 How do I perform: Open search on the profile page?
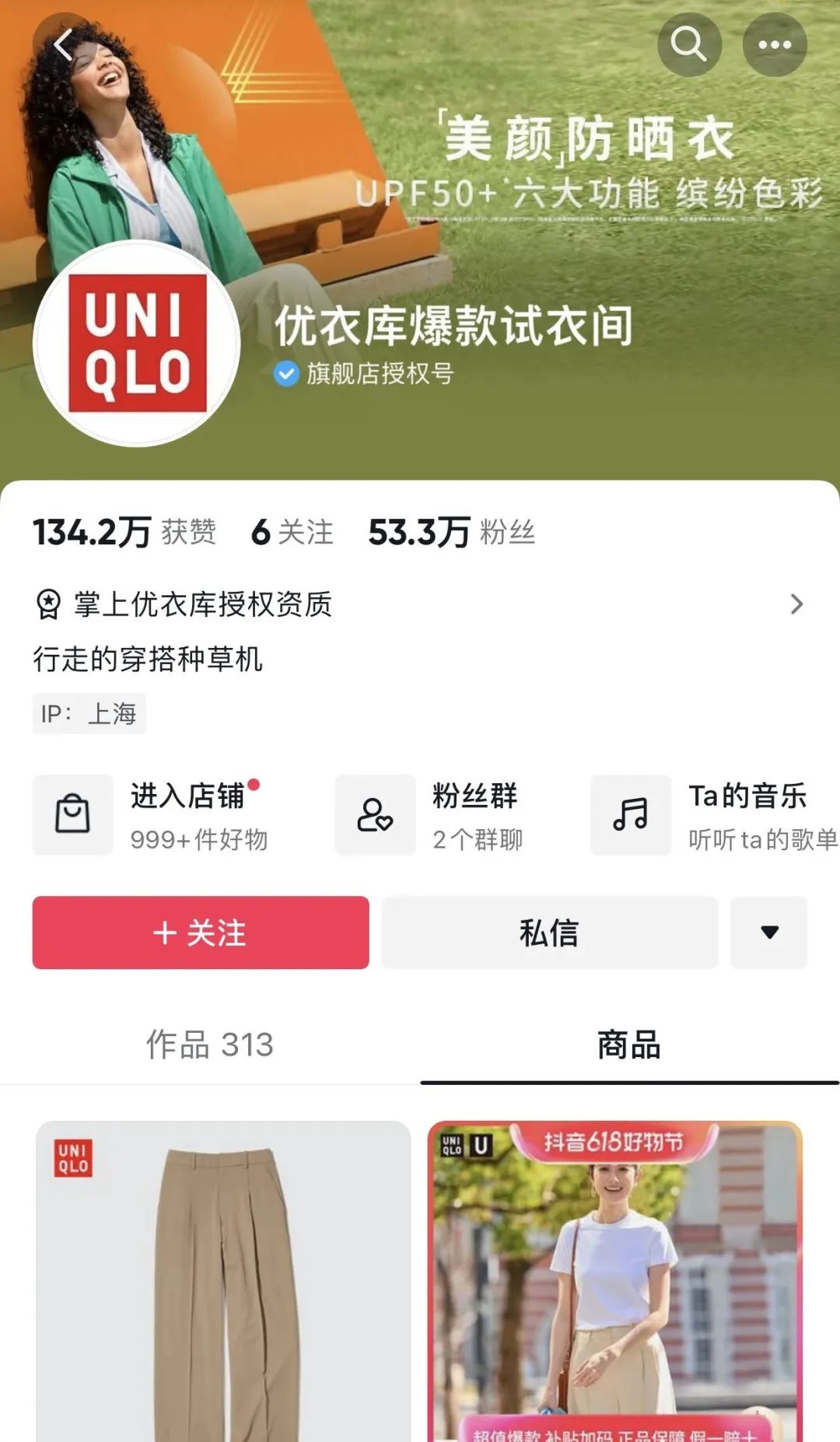tap(689, 44)
